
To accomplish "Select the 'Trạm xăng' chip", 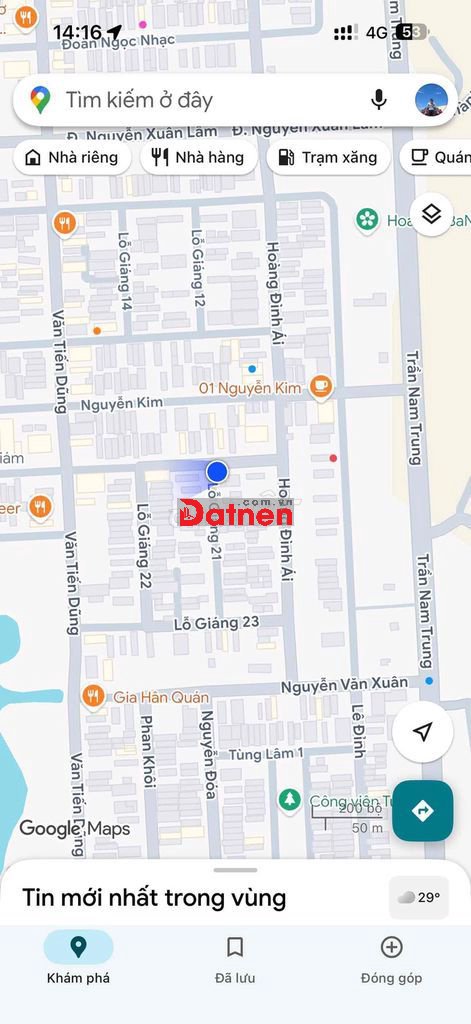I will coord(328,157).
